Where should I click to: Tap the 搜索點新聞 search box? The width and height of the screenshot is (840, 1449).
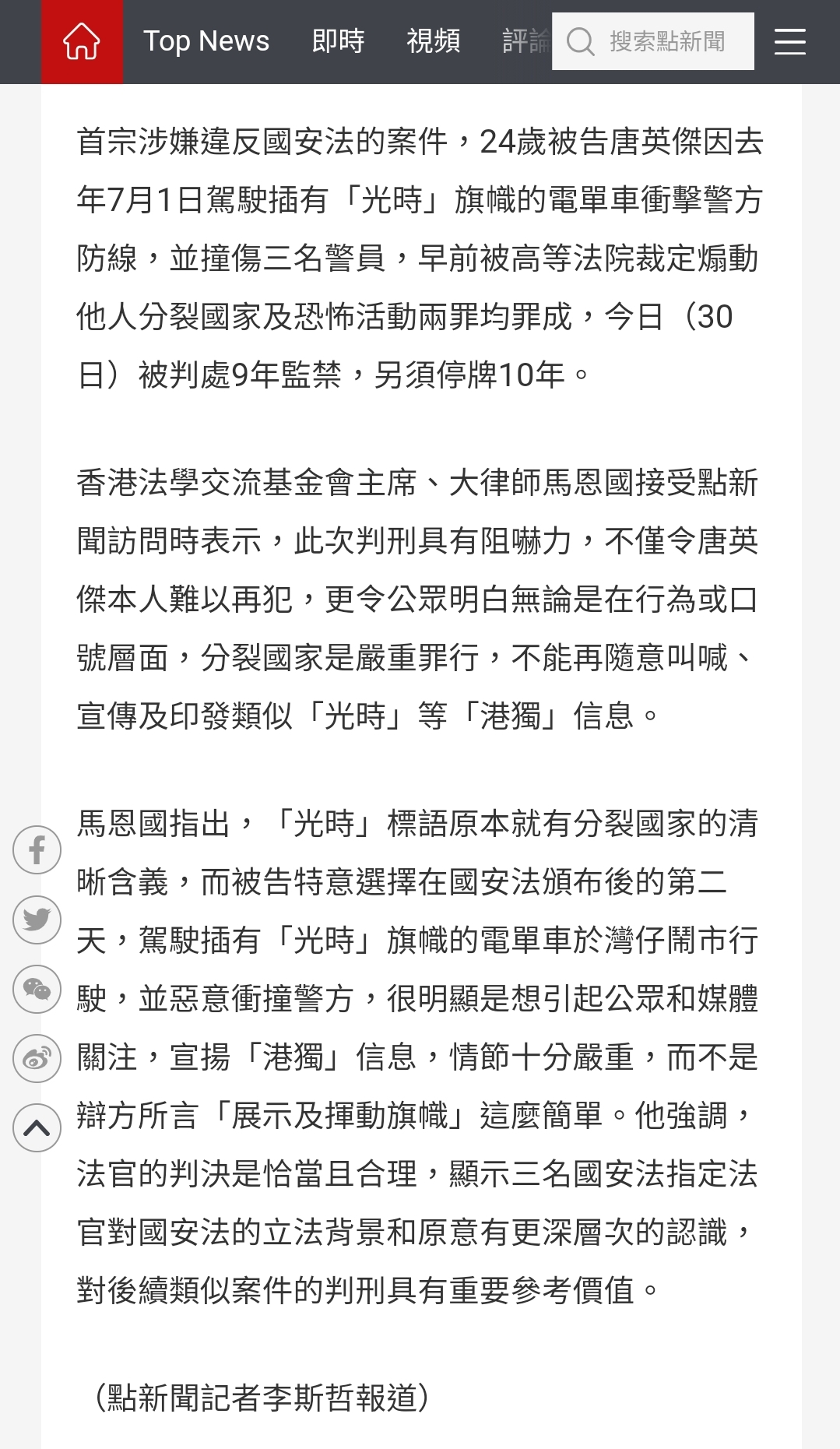pos(666,41)
